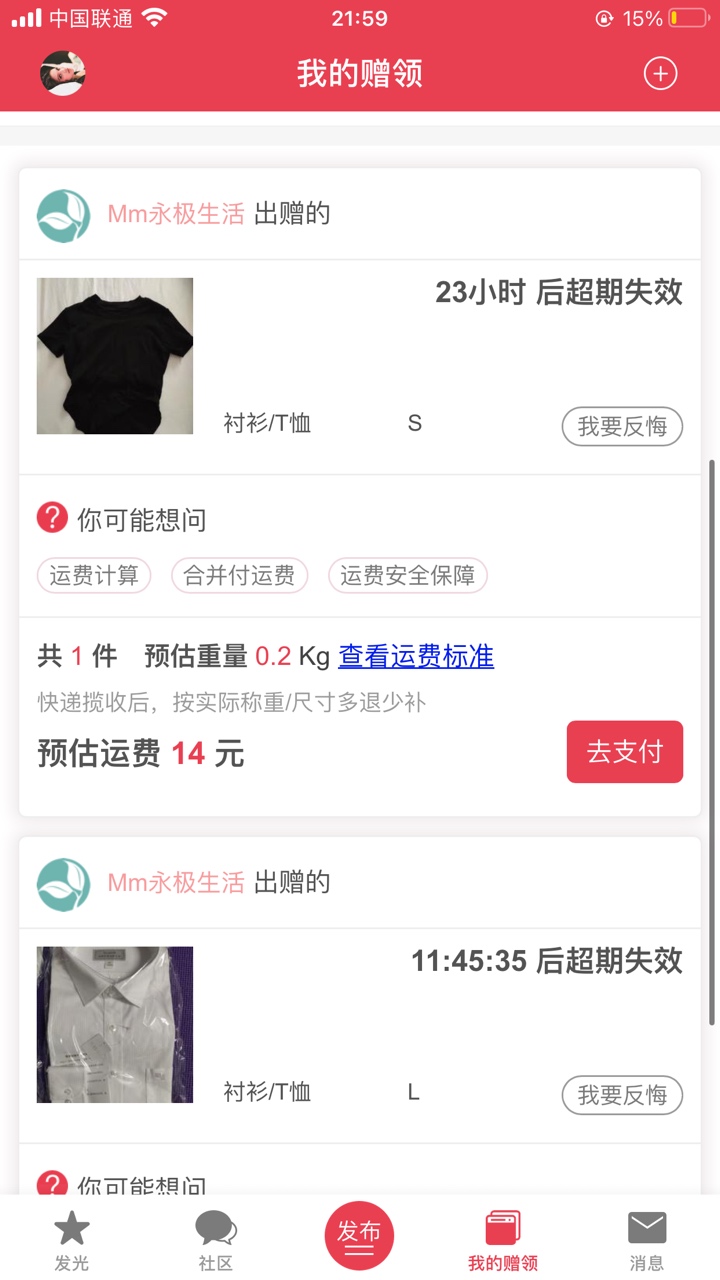Tap 去支付 to pay the shipping fee

pos(624,752)
